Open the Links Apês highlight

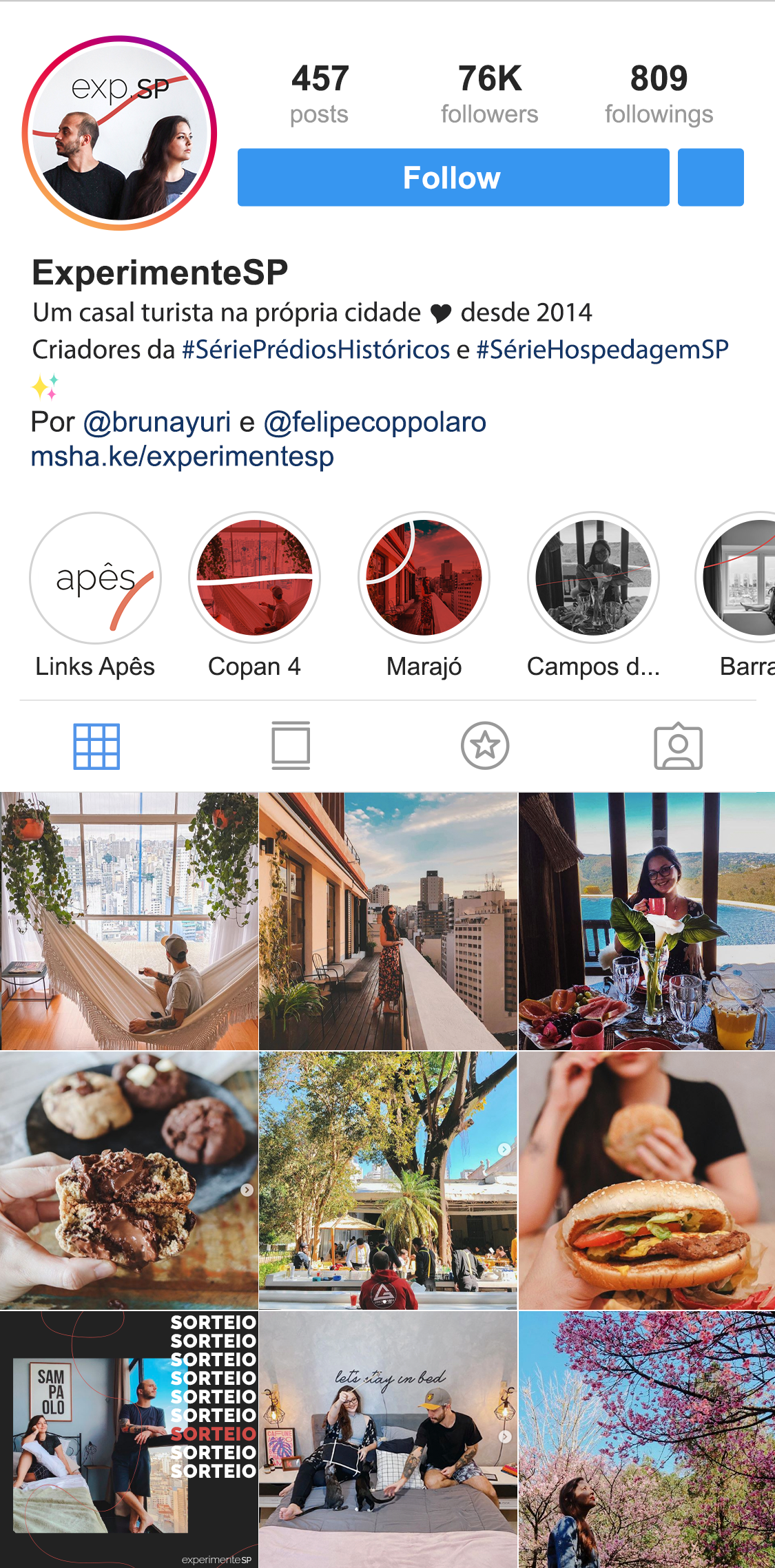click(x=95, y=578)
